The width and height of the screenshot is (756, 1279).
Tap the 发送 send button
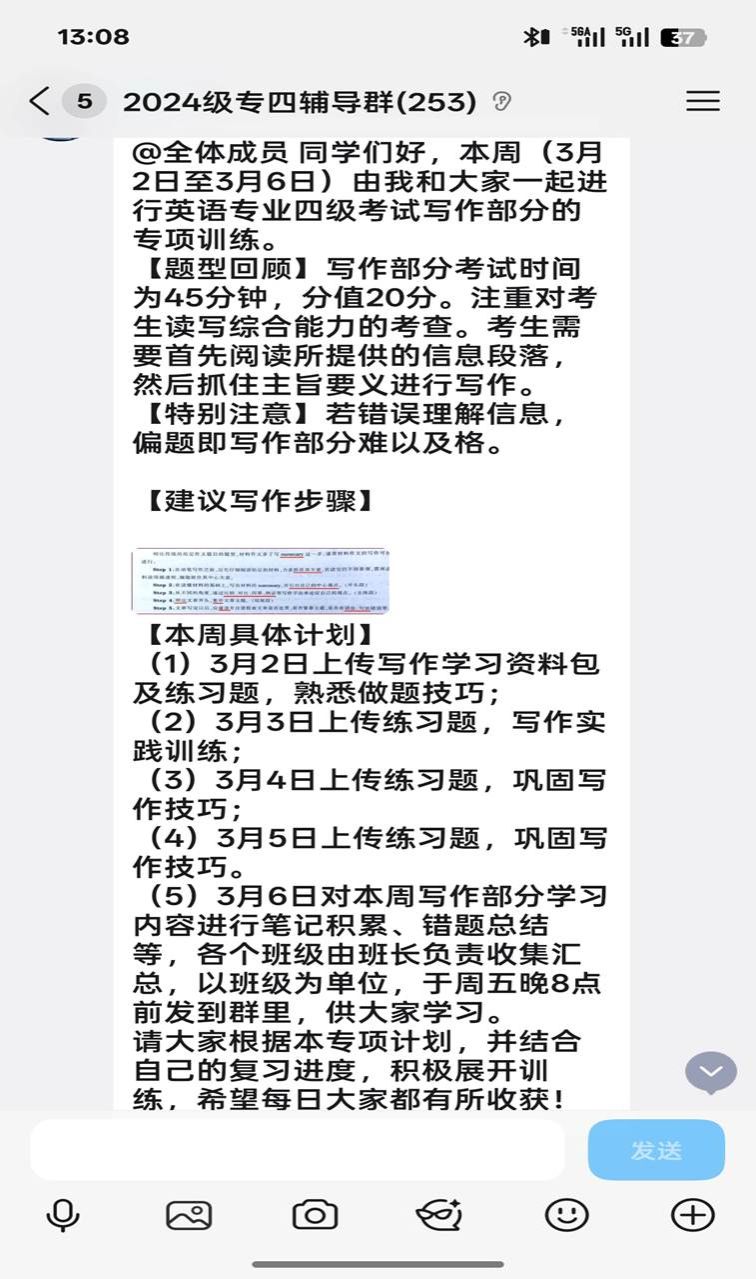(656, 1150)
